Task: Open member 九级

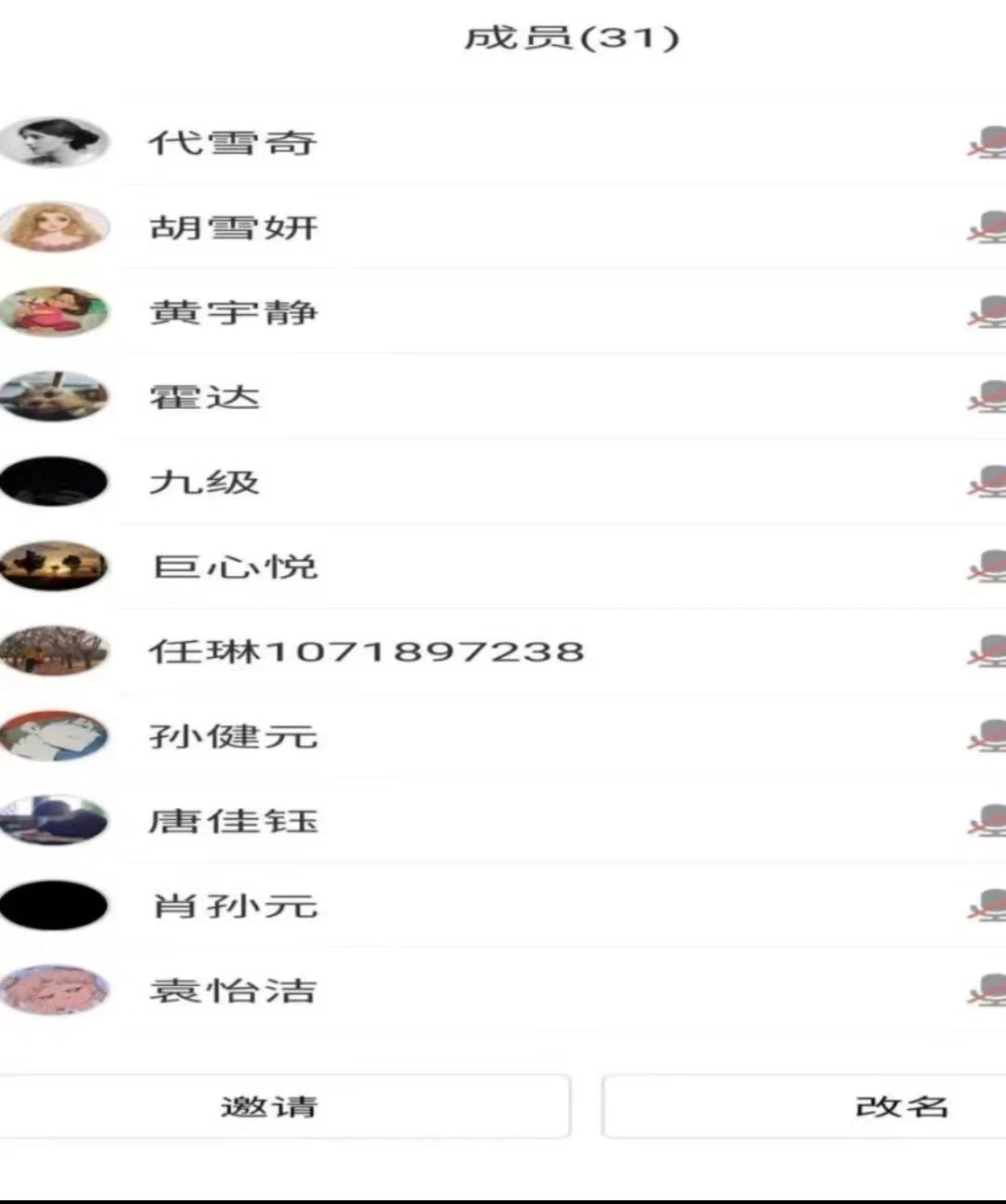Action: tap(205, 482)
